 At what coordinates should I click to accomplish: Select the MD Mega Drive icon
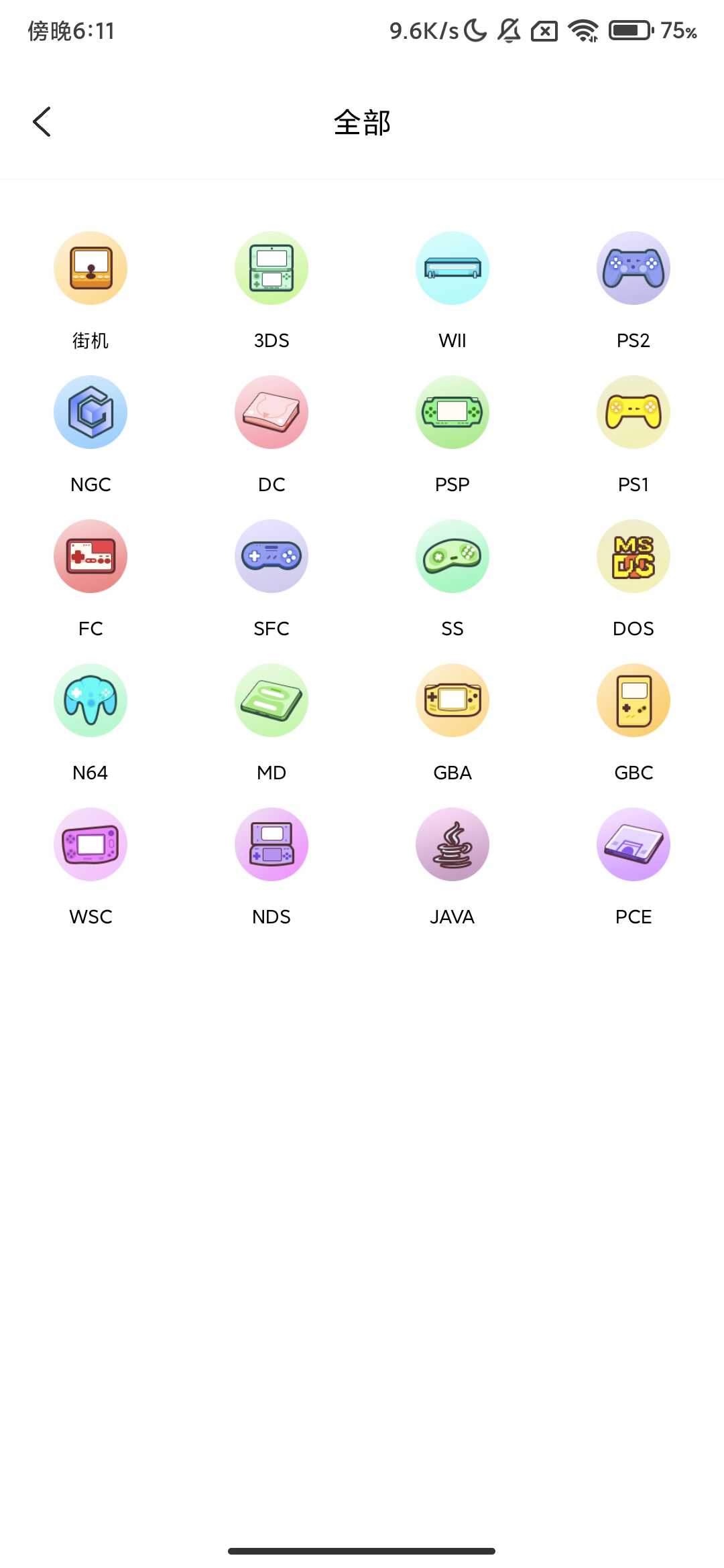click(271, 700)
